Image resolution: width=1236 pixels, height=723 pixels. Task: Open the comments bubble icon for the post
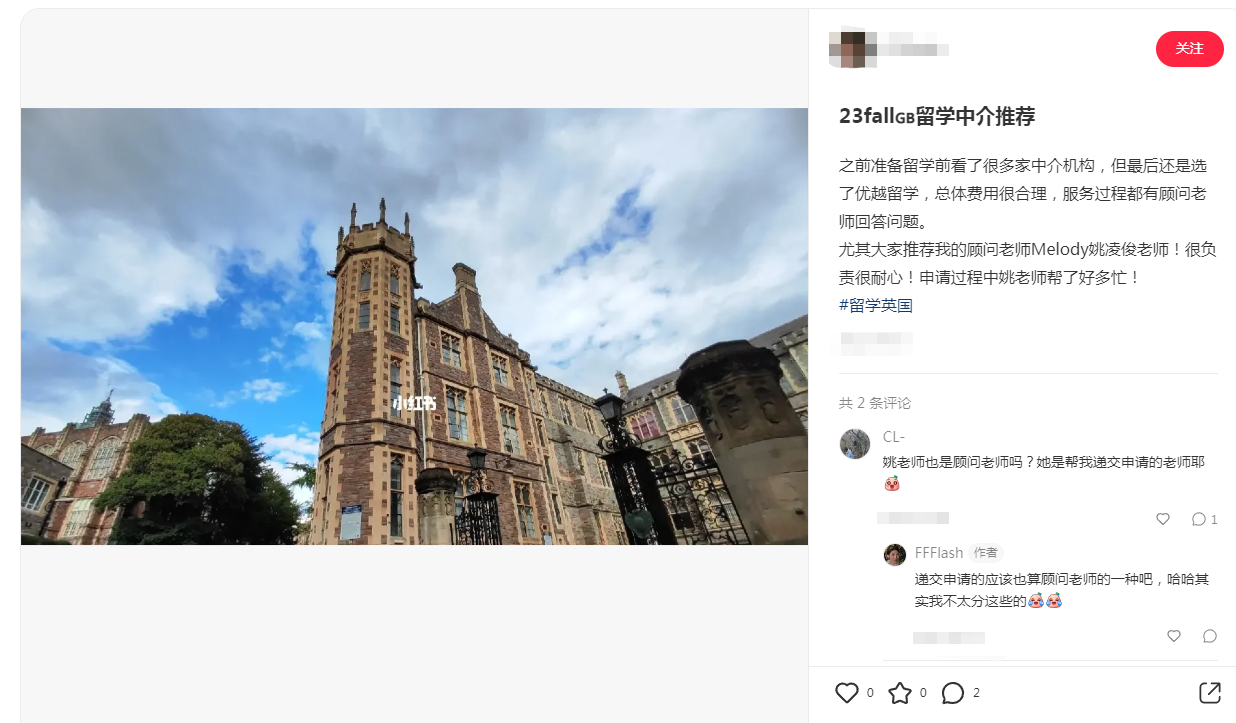(953, 692)
